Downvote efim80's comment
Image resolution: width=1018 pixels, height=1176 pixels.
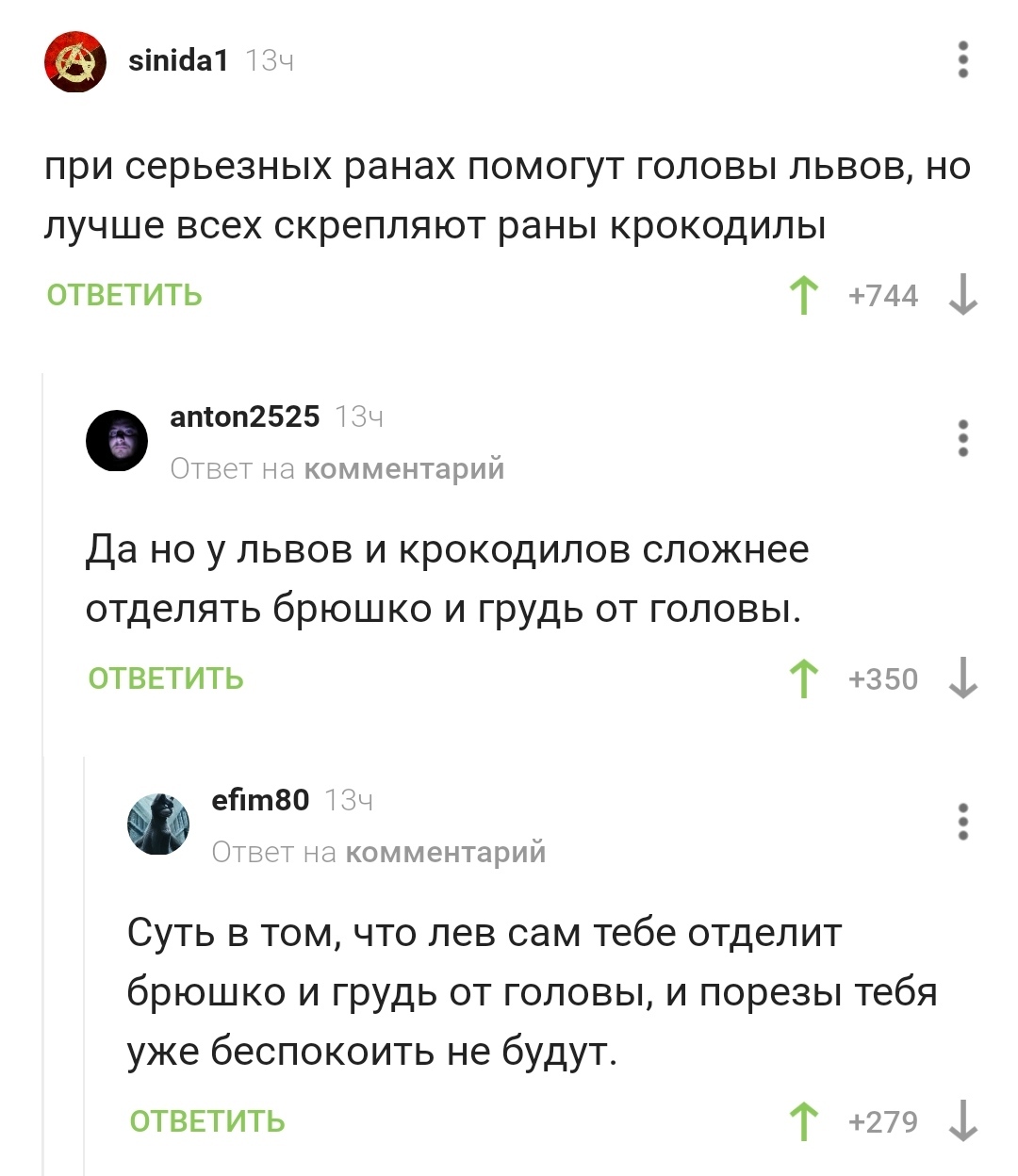pyautogui.click(x=962, y=1121)
